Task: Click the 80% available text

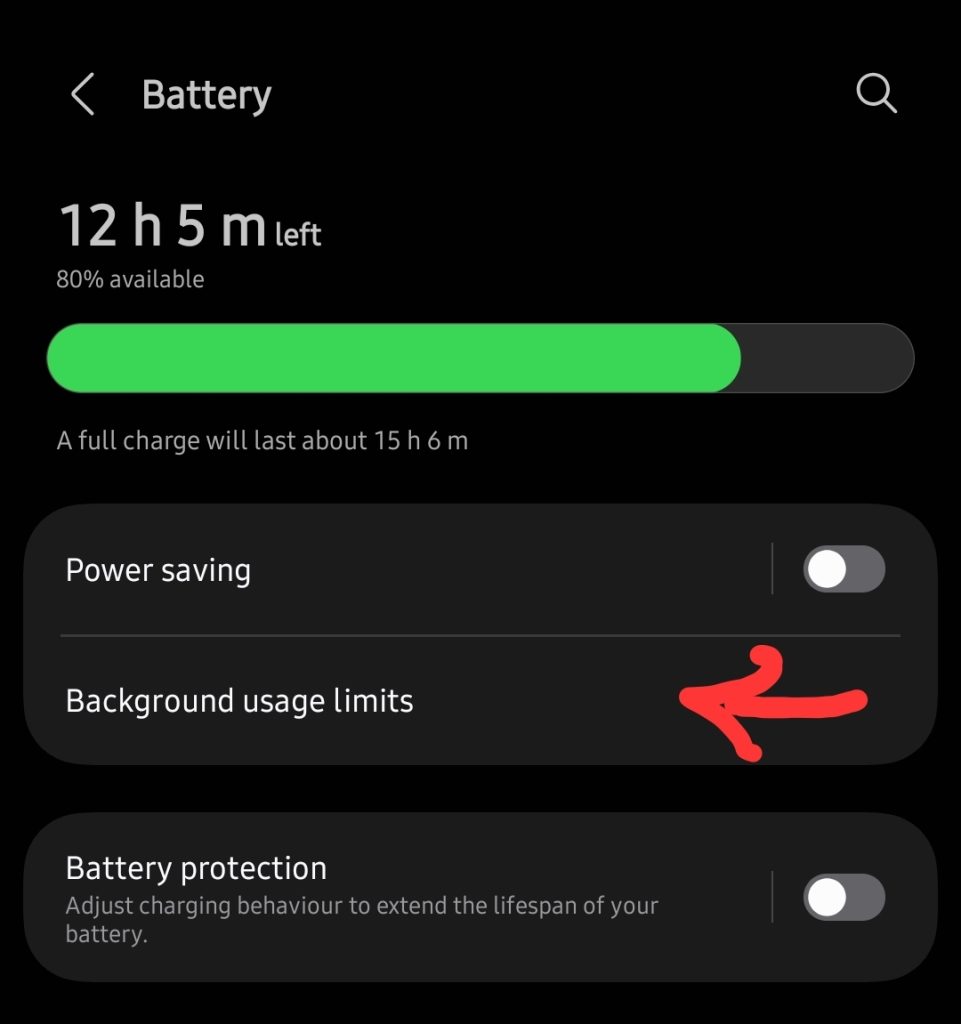Action: coord(131,279)
